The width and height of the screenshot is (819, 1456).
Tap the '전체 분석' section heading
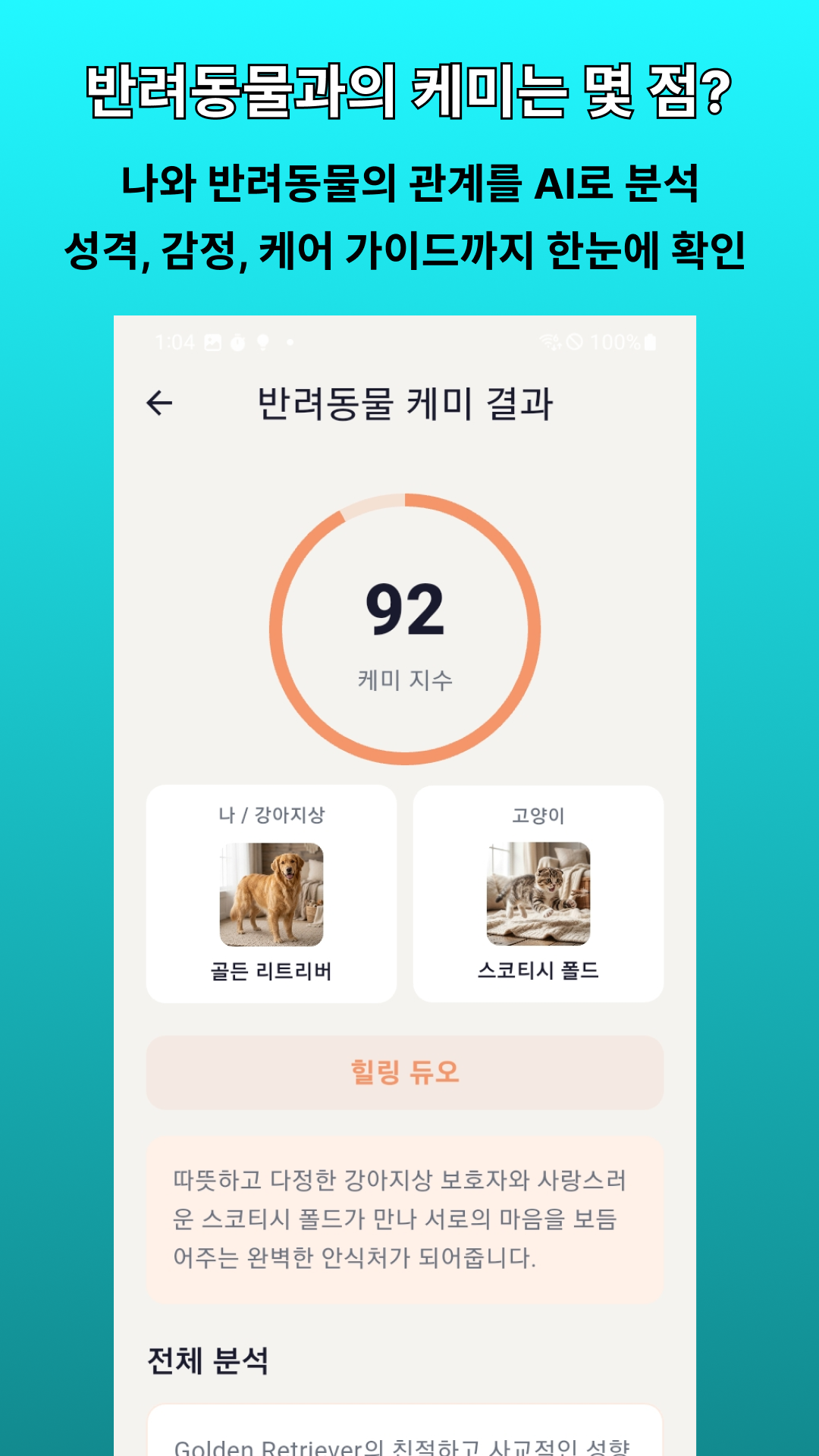(x=210, y=1357)
